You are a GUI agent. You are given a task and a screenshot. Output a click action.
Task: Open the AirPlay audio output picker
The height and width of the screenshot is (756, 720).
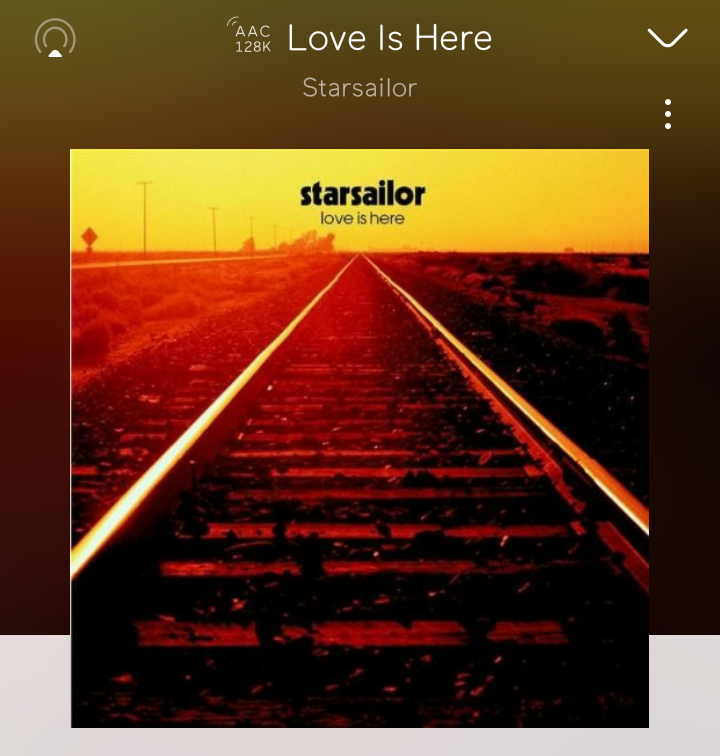click(55, 38)
